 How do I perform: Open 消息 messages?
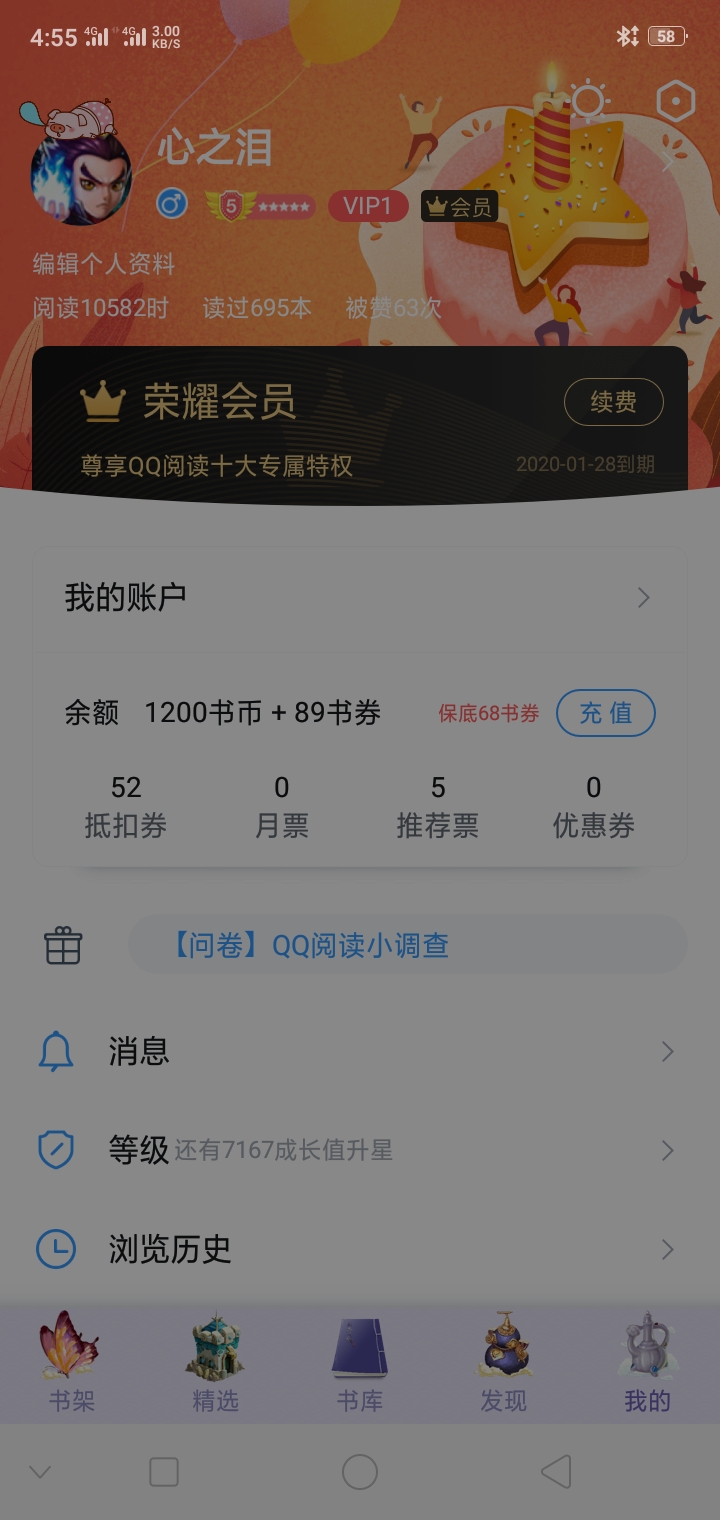pos(360,1052)
